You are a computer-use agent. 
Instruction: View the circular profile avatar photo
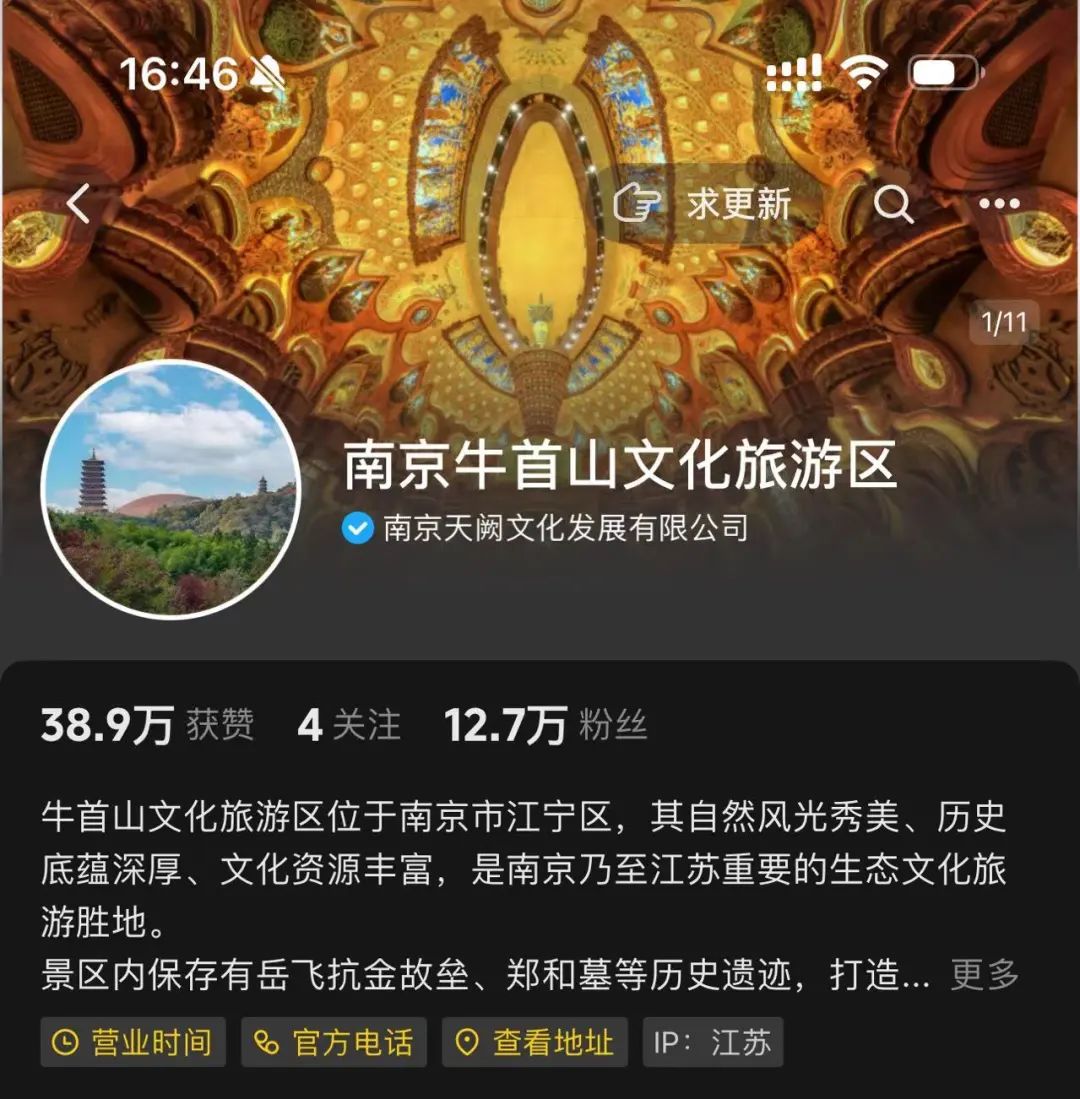click(171, 490)
